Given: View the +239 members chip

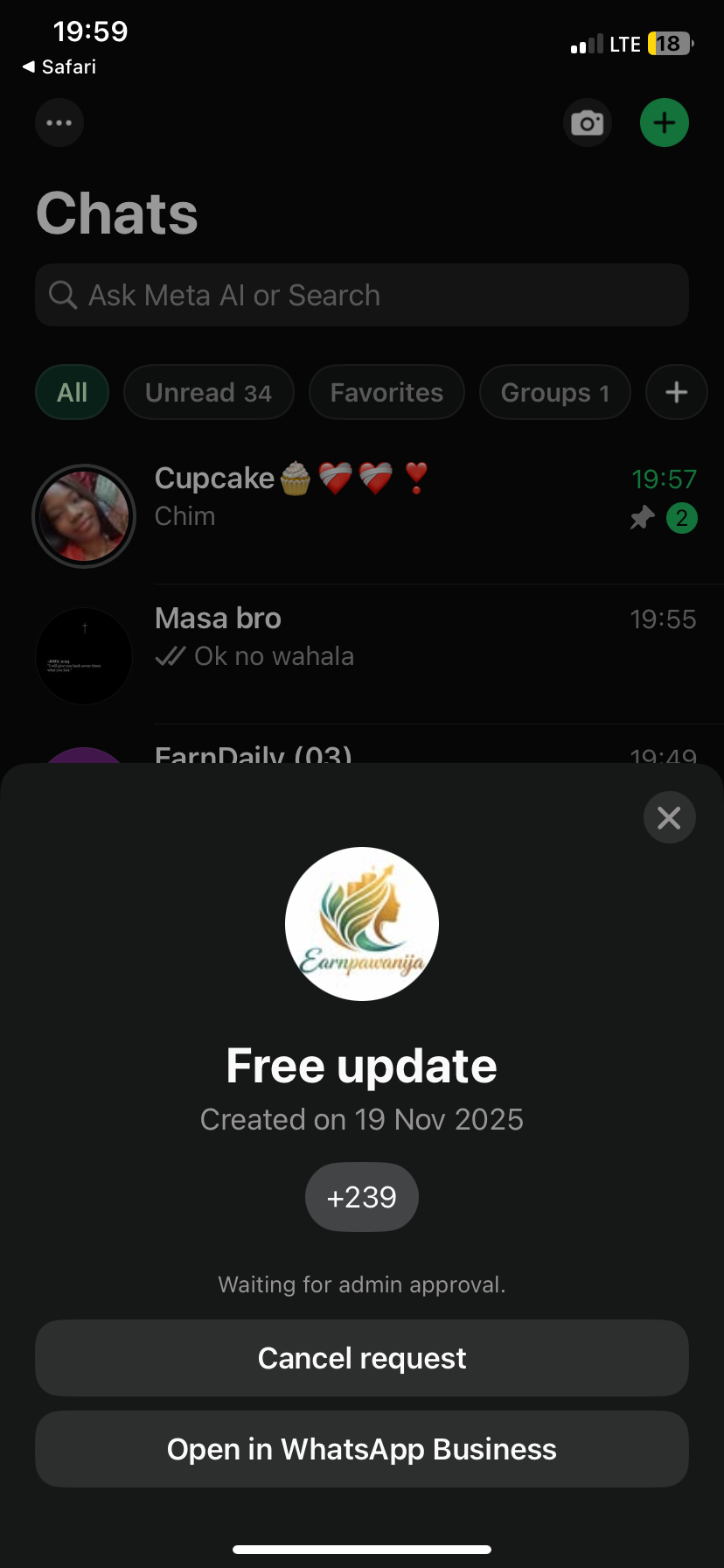Looking at the screenshot, I should tap(362, 1197).
